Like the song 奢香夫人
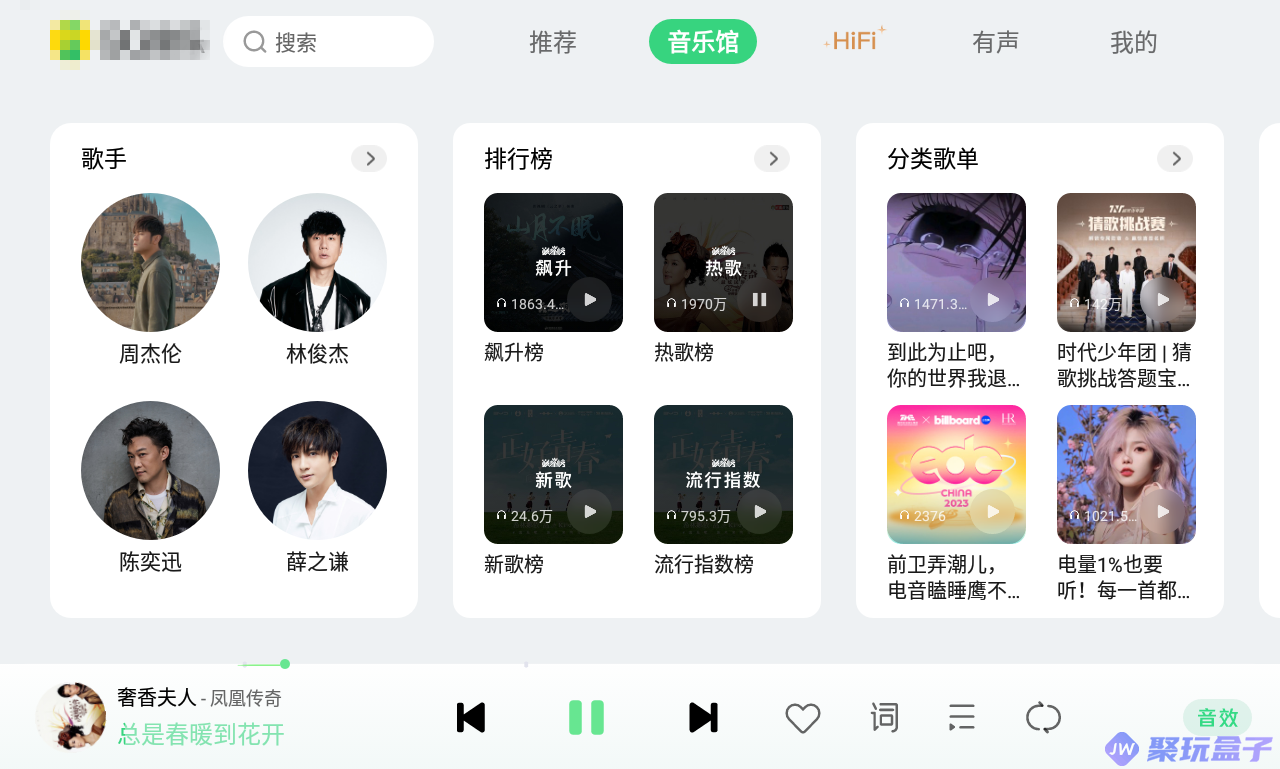This screenshot has width=1280, height=769. pos(802,718)
